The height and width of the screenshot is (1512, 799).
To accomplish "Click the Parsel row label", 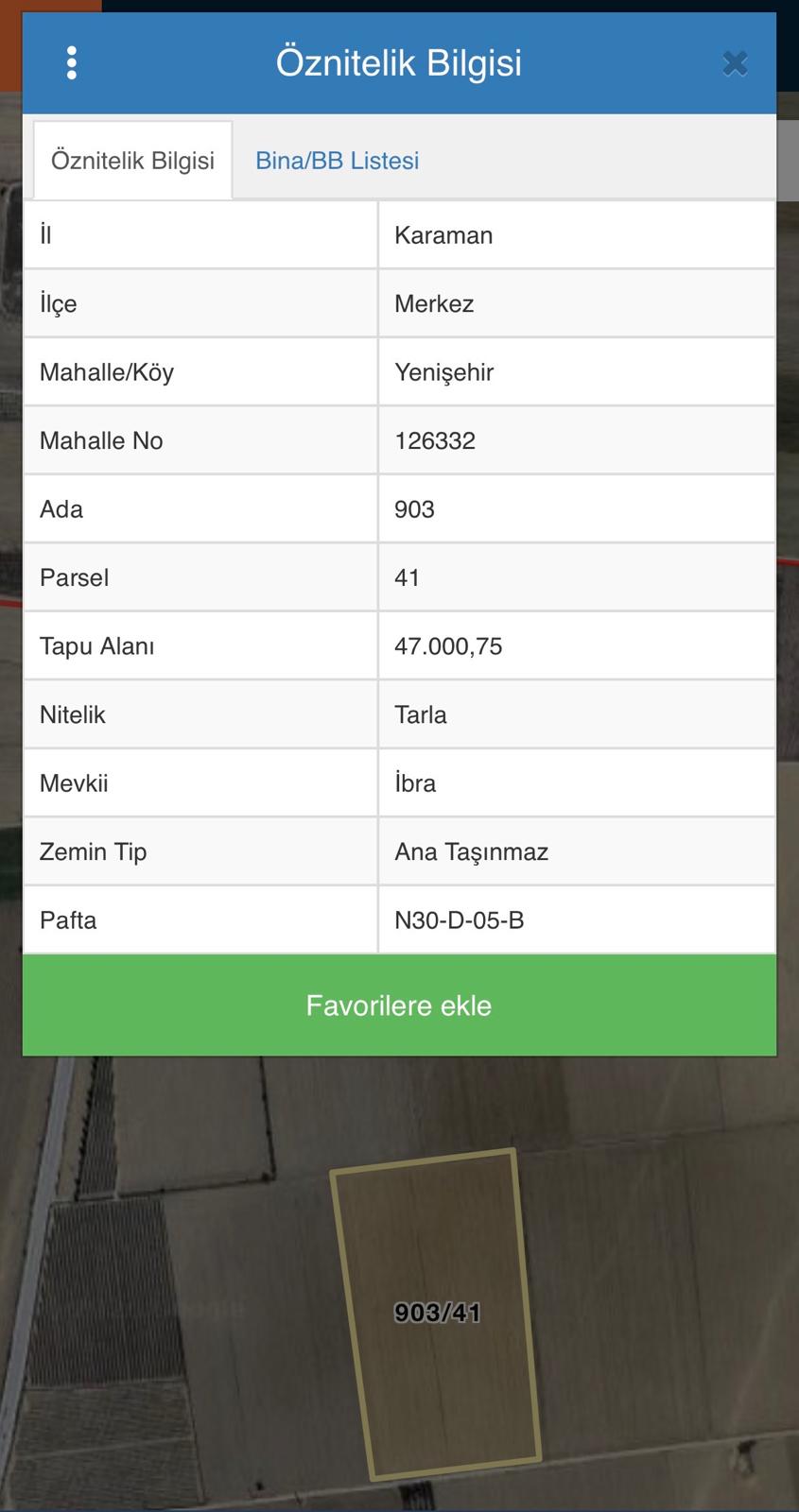I will 74,577.
